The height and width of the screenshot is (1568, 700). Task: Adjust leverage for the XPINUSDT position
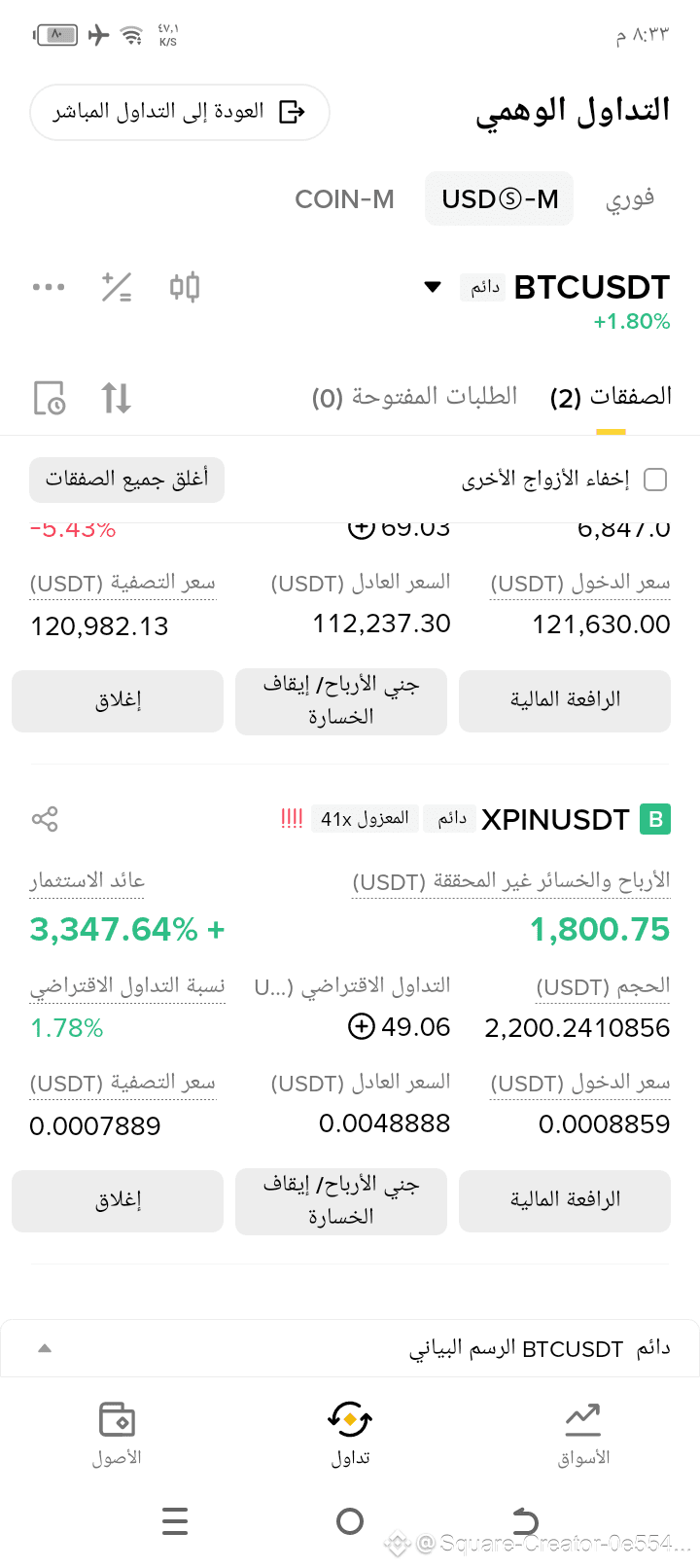pyautogui.click(x=565, y=1200)
